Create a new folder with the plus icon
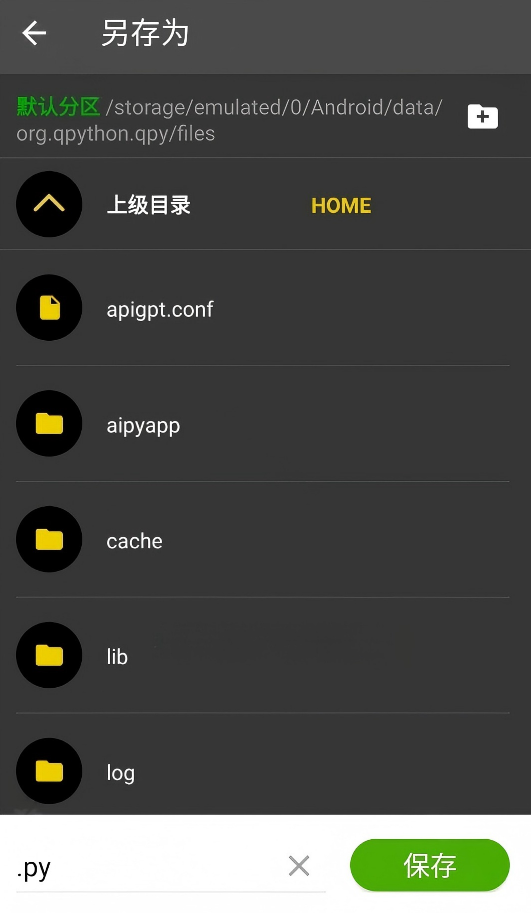This screenshot has width=531, height=913. point(483,116)
